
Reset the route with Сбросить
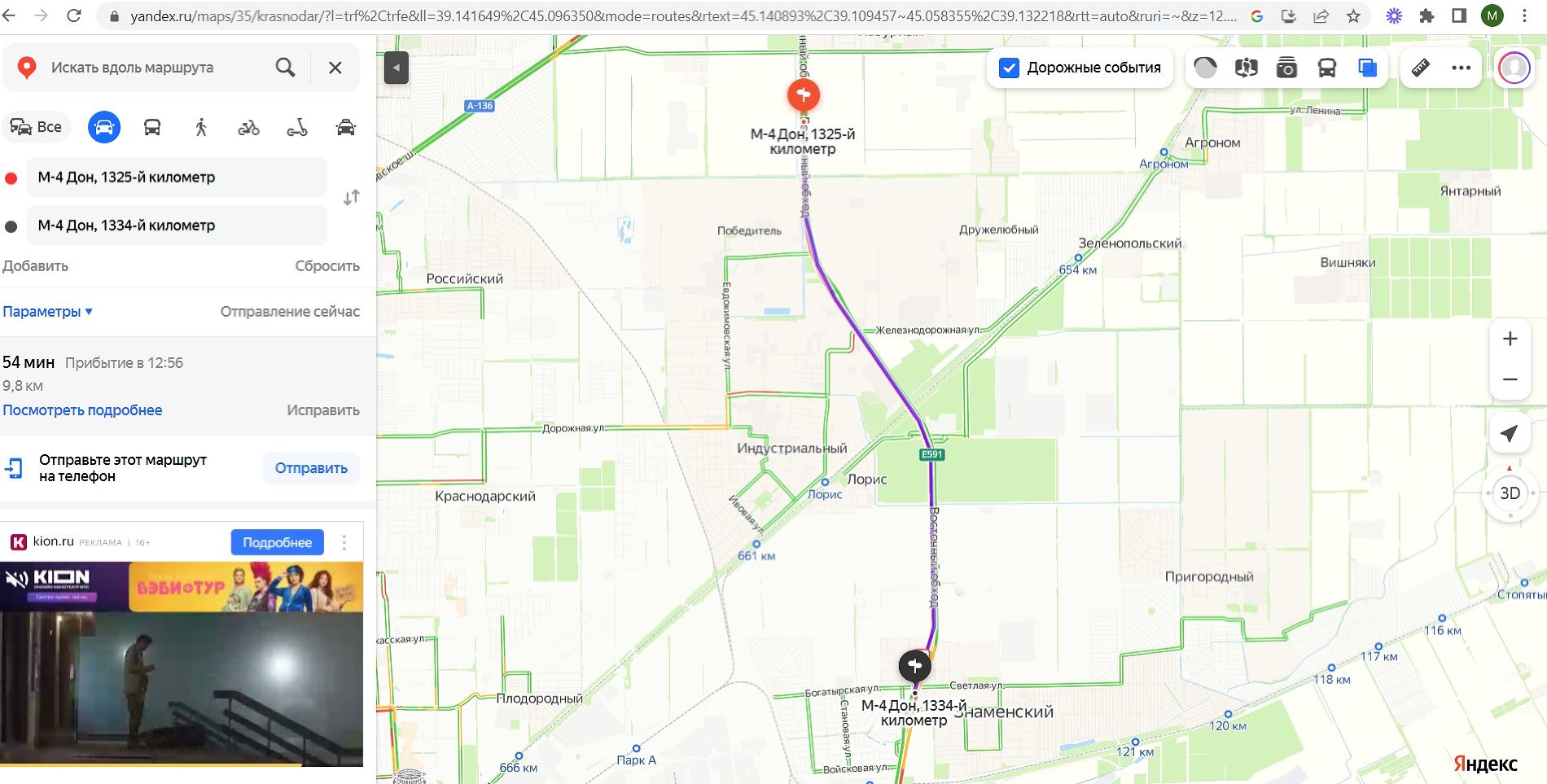tap(326, 266)
